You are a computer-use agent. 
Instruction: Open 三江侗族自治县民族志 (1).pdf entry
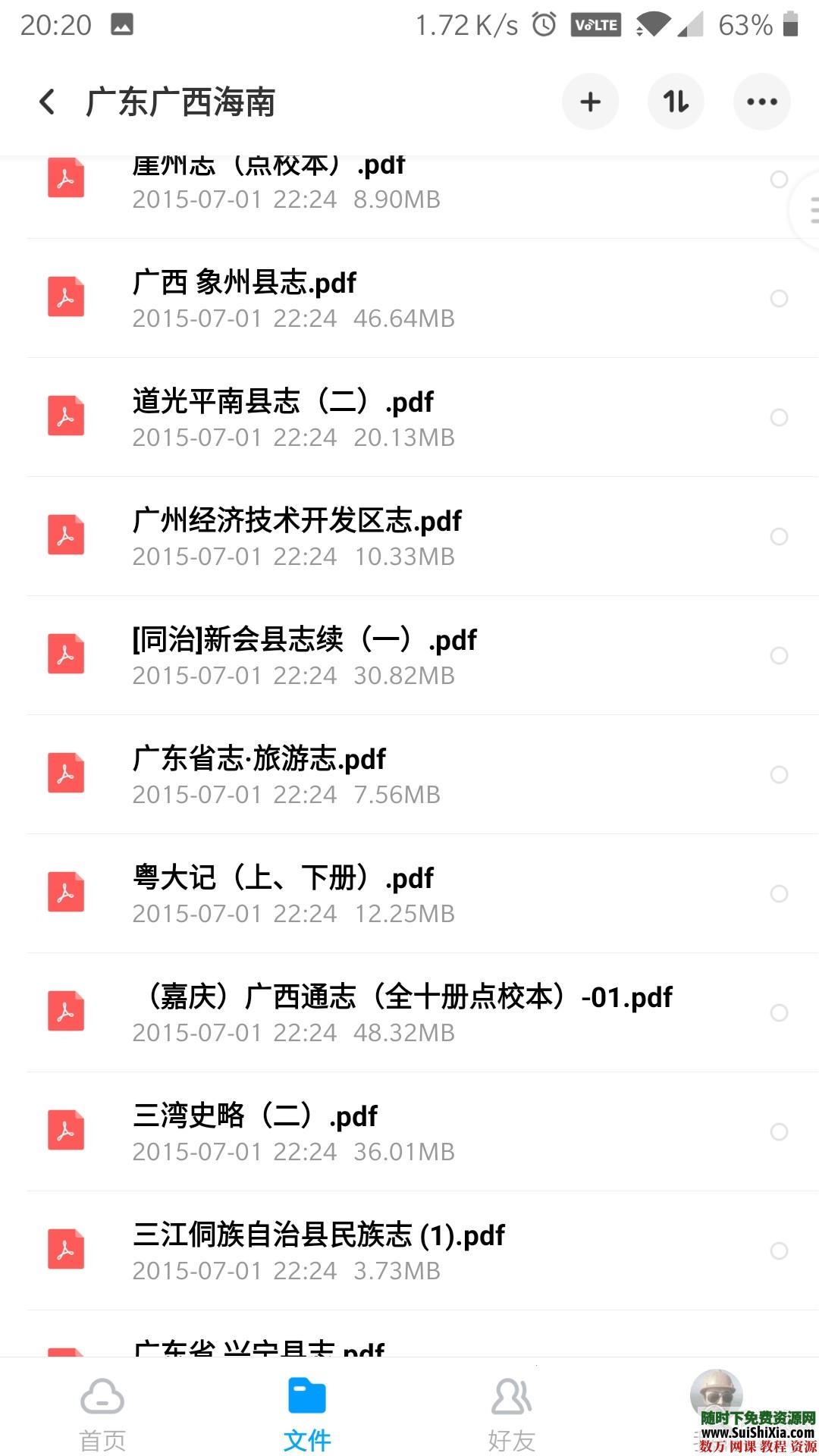click(x=318, y=1251)
